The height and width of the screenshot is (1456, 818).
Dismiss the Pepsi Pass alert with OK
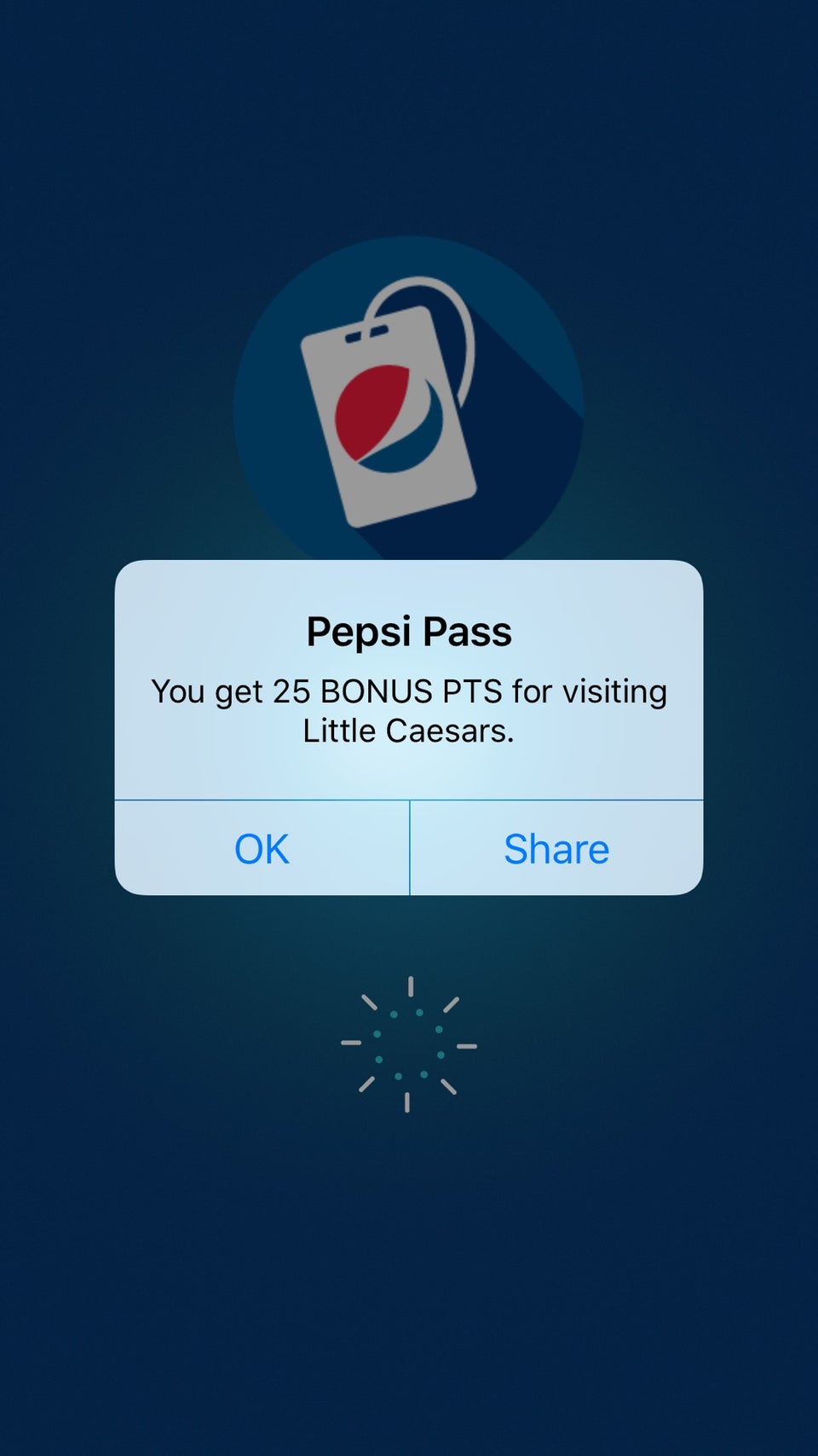point(262,848)
